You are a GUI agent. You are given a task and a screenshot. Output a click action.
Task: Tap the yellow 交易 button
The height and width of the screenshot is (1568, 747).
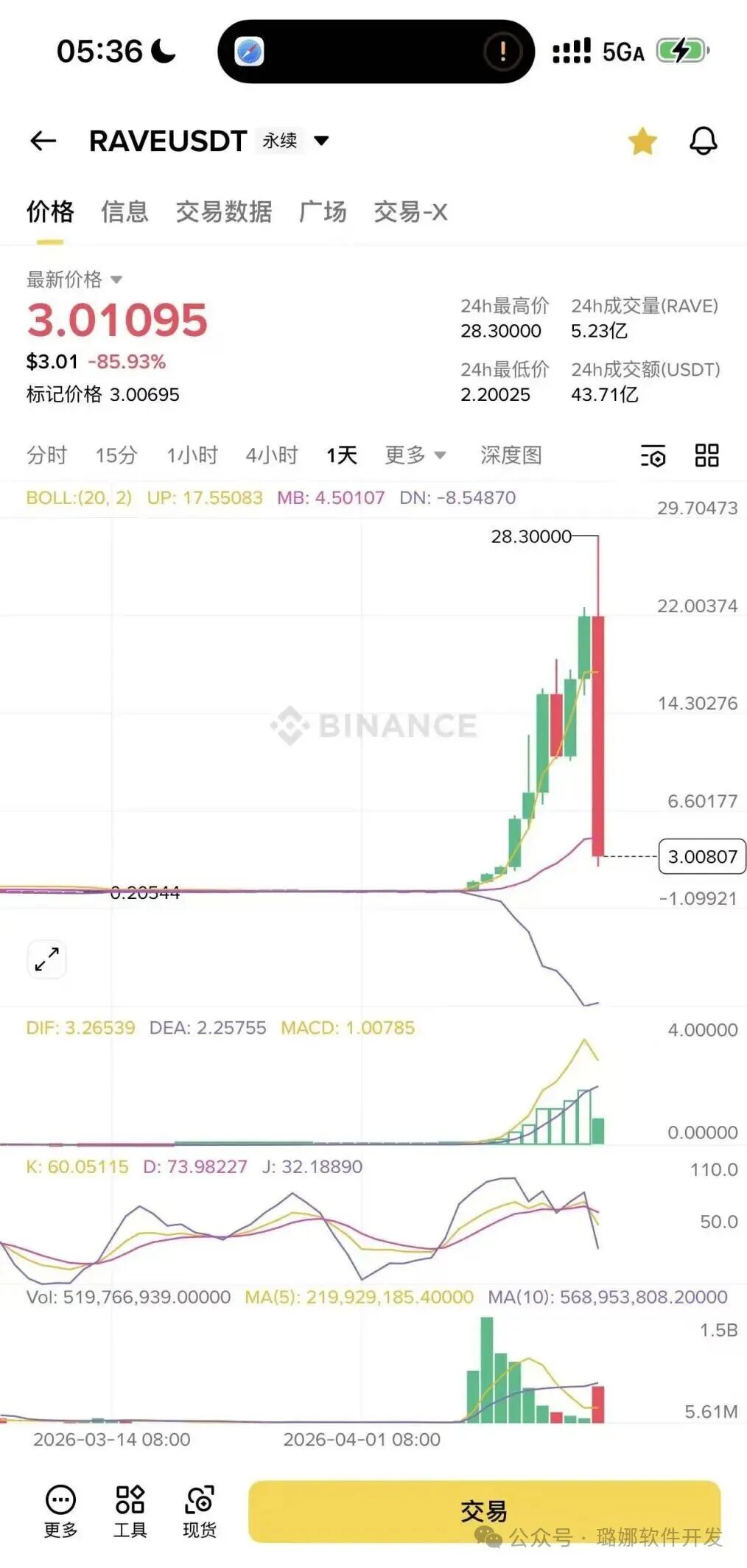(x=484, y=1511)
